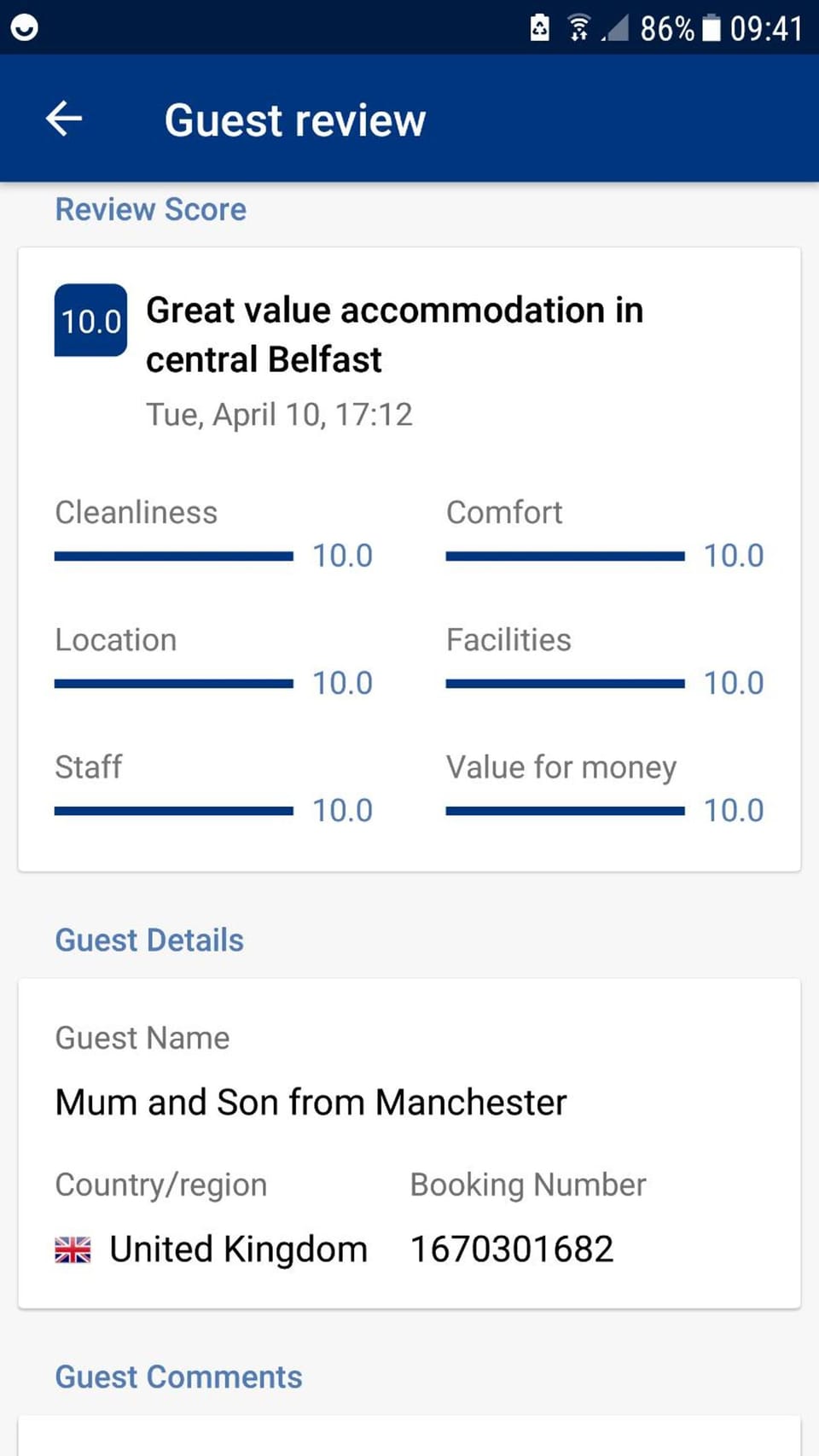The width and height of the screenshot is (819, 1456).
Task: Select the Cleanliness rating bar
Action: coord(174,556)
